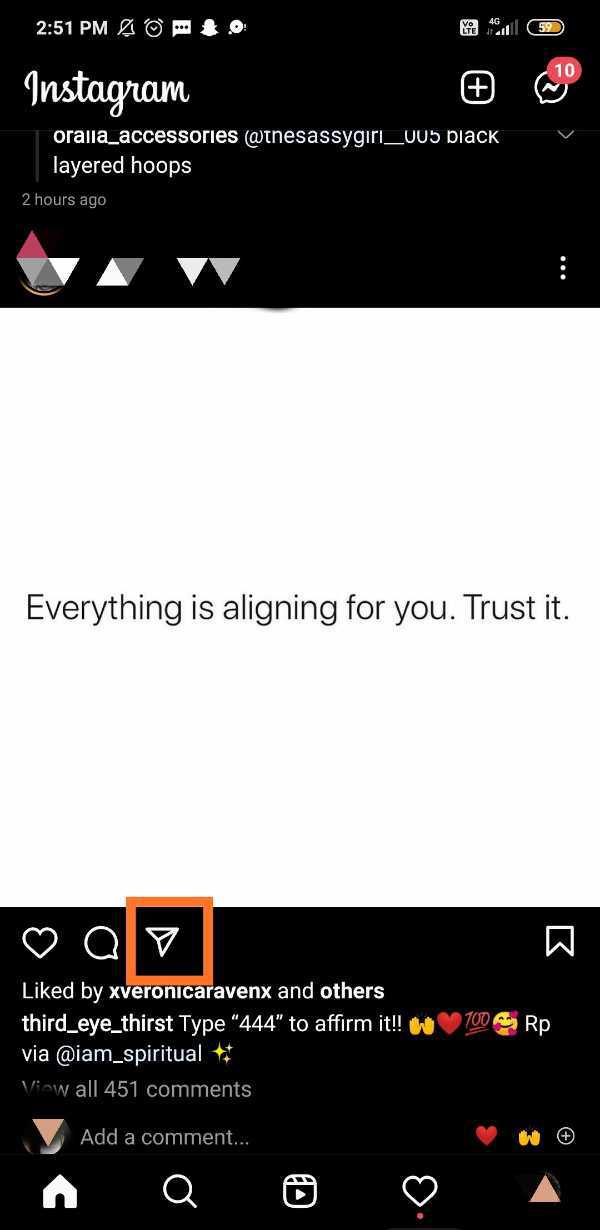React with the red heart quick emoji
Image resolution: width=600 pixels, height=1230 pixels.
[x=486, y=1136]
